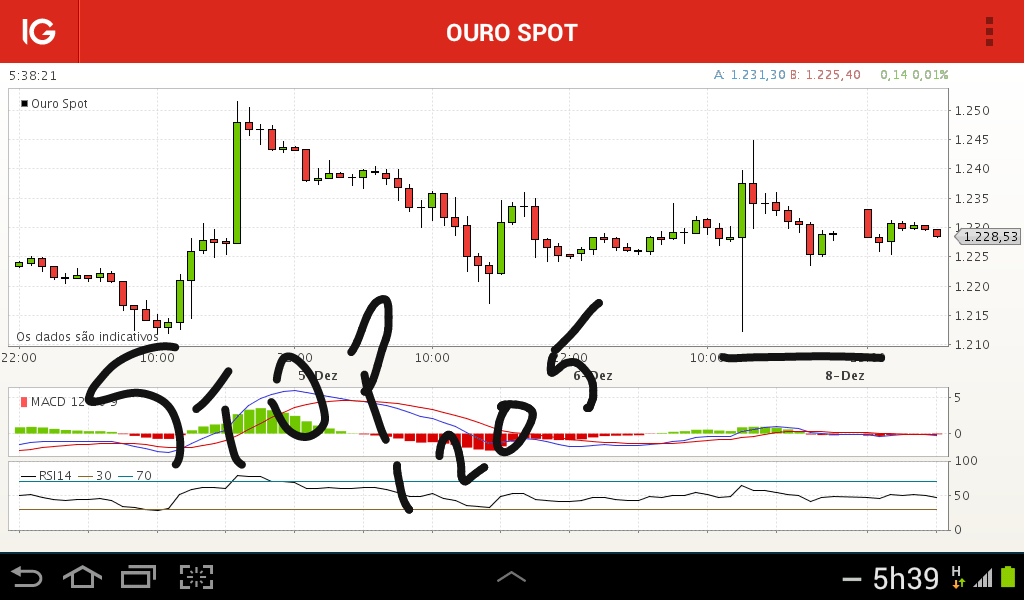Go to the home screen
This screenshot has width=1024, height=600.
click(x=83, y=576)
